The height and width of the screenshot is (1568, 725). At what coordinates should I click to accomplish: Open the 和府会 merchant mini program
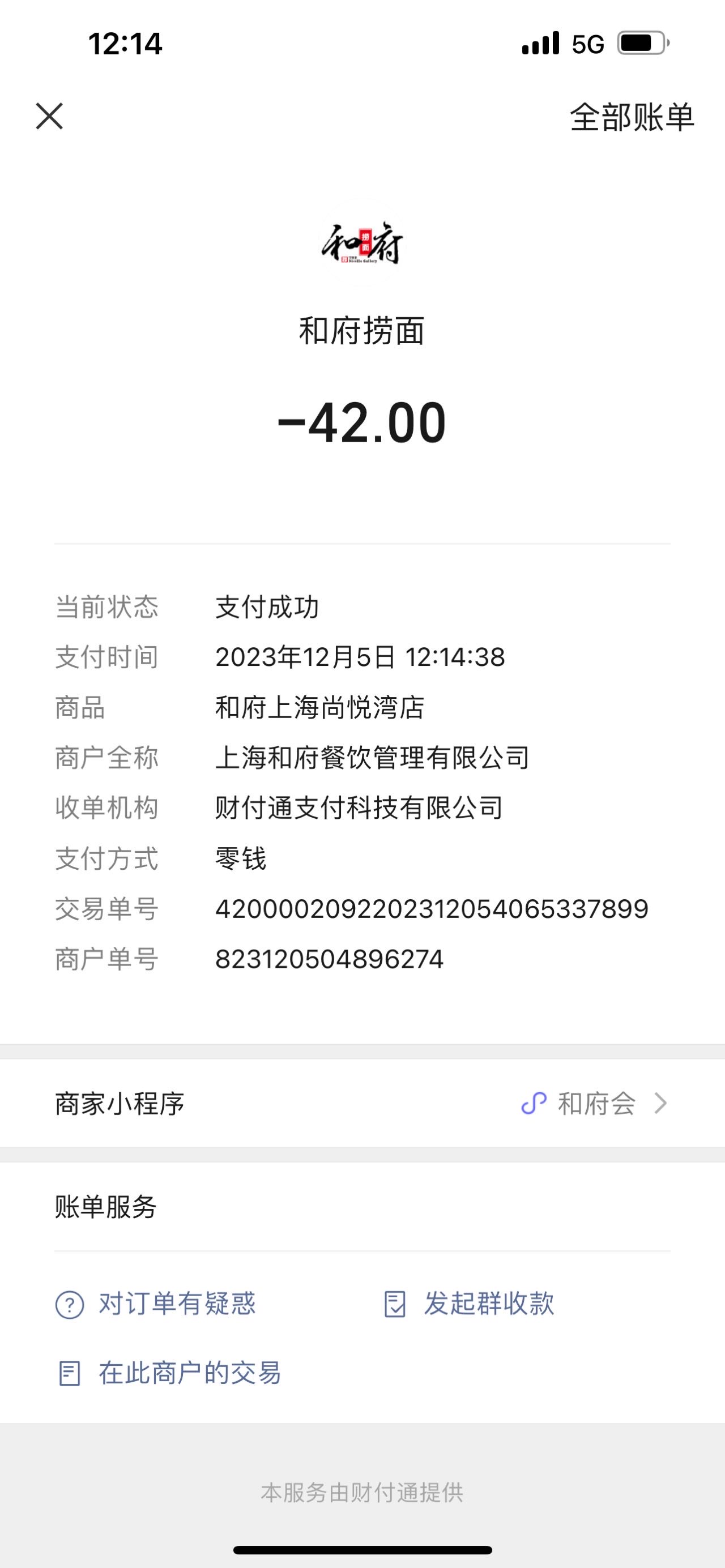(x=362, y=1103)
